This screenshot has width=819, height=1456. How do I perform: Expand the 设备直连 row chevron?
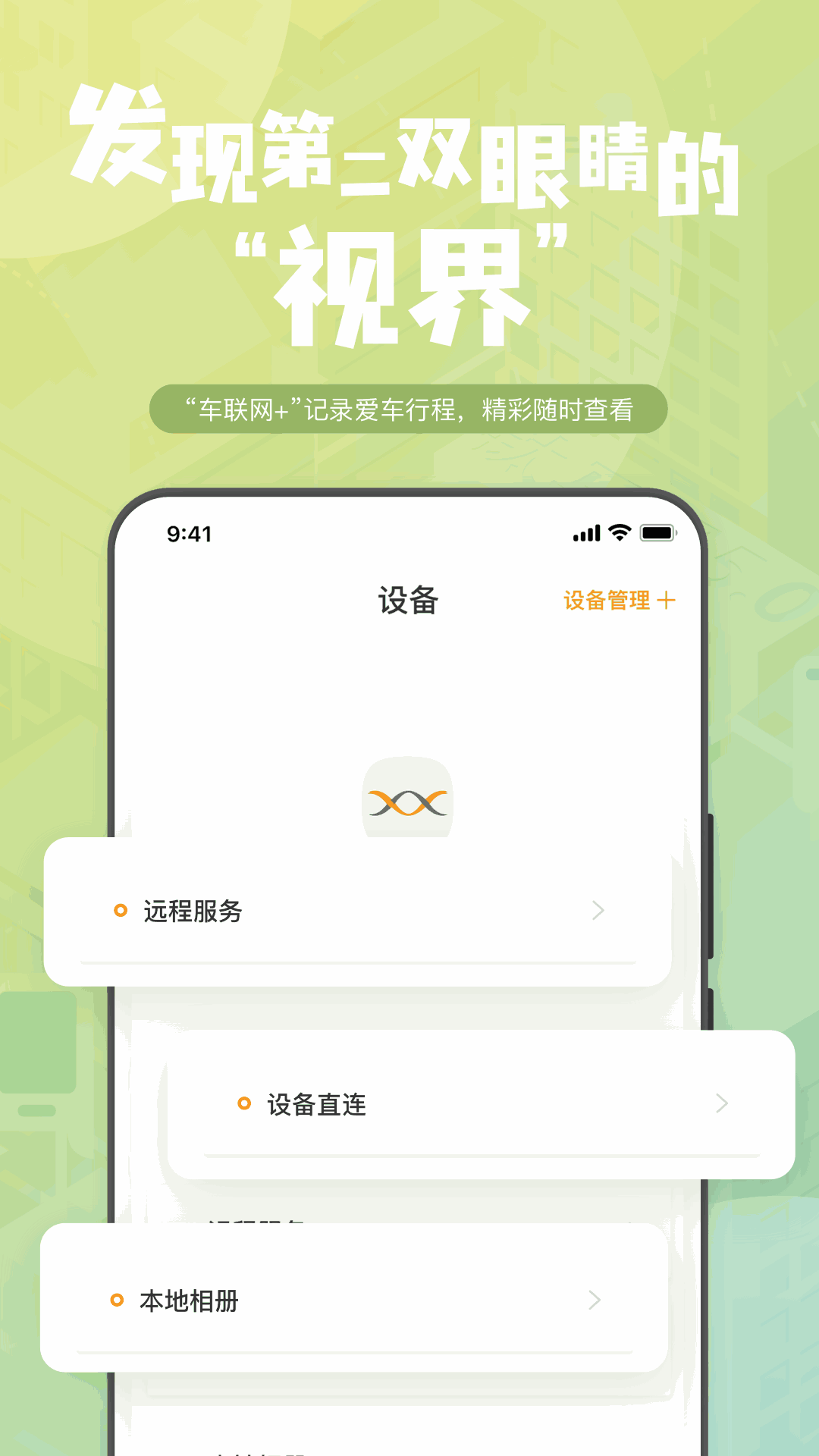coord(723,1105)
